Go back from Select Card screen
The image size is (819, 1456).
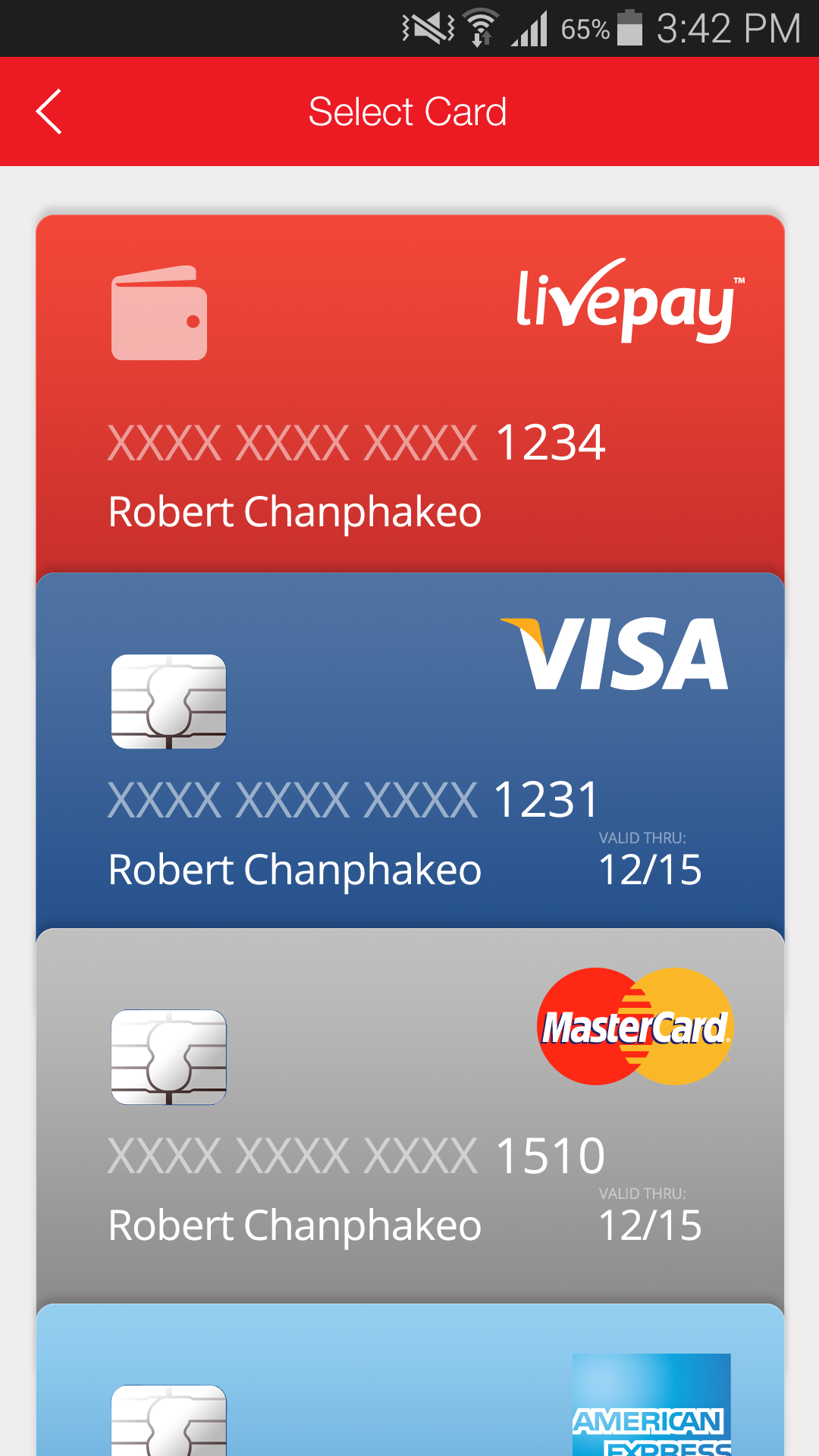tap(49, 111)
